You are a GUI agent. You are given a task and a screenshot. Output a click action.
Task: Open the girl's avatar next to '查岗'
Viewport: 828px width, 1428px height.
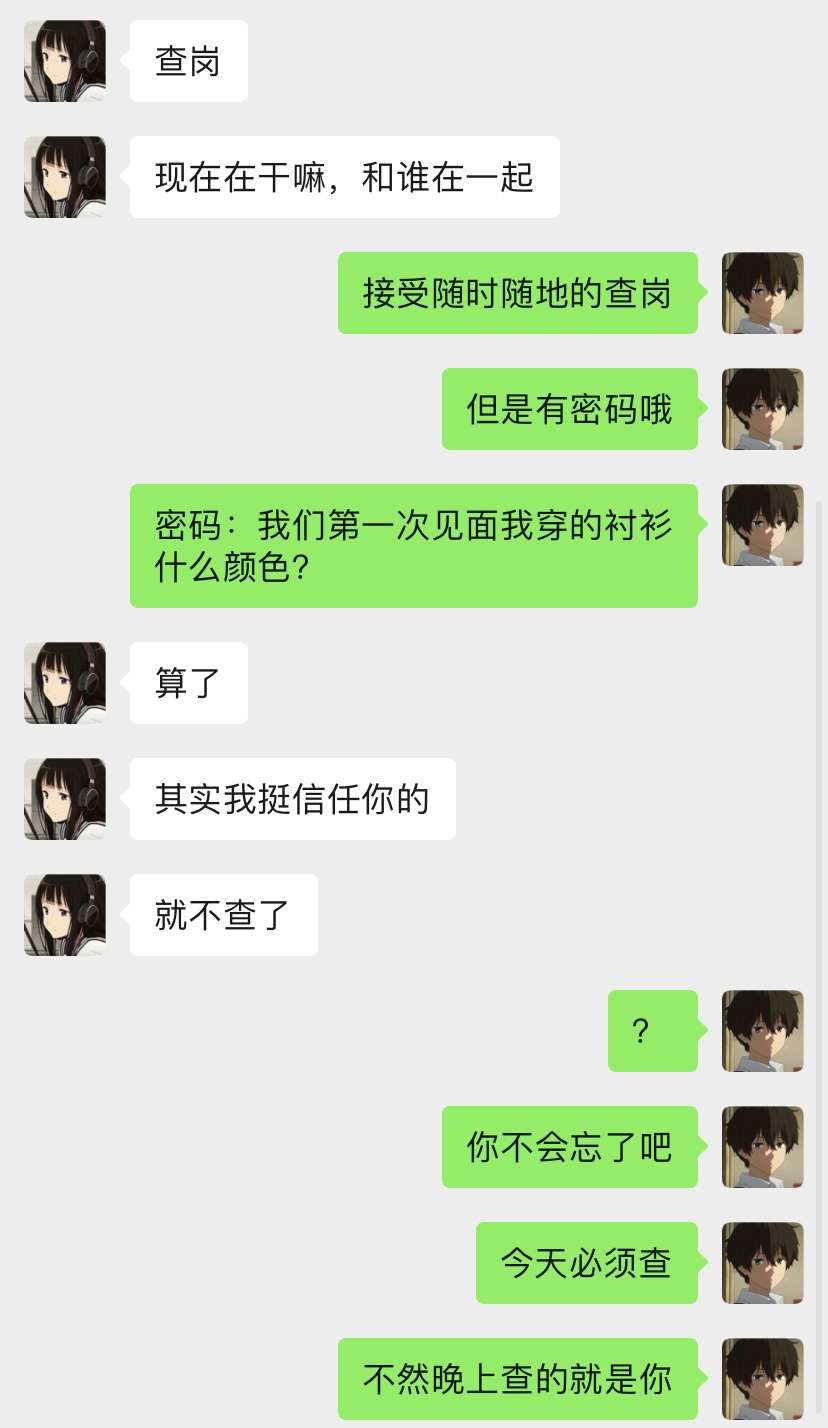coord(64,60)
